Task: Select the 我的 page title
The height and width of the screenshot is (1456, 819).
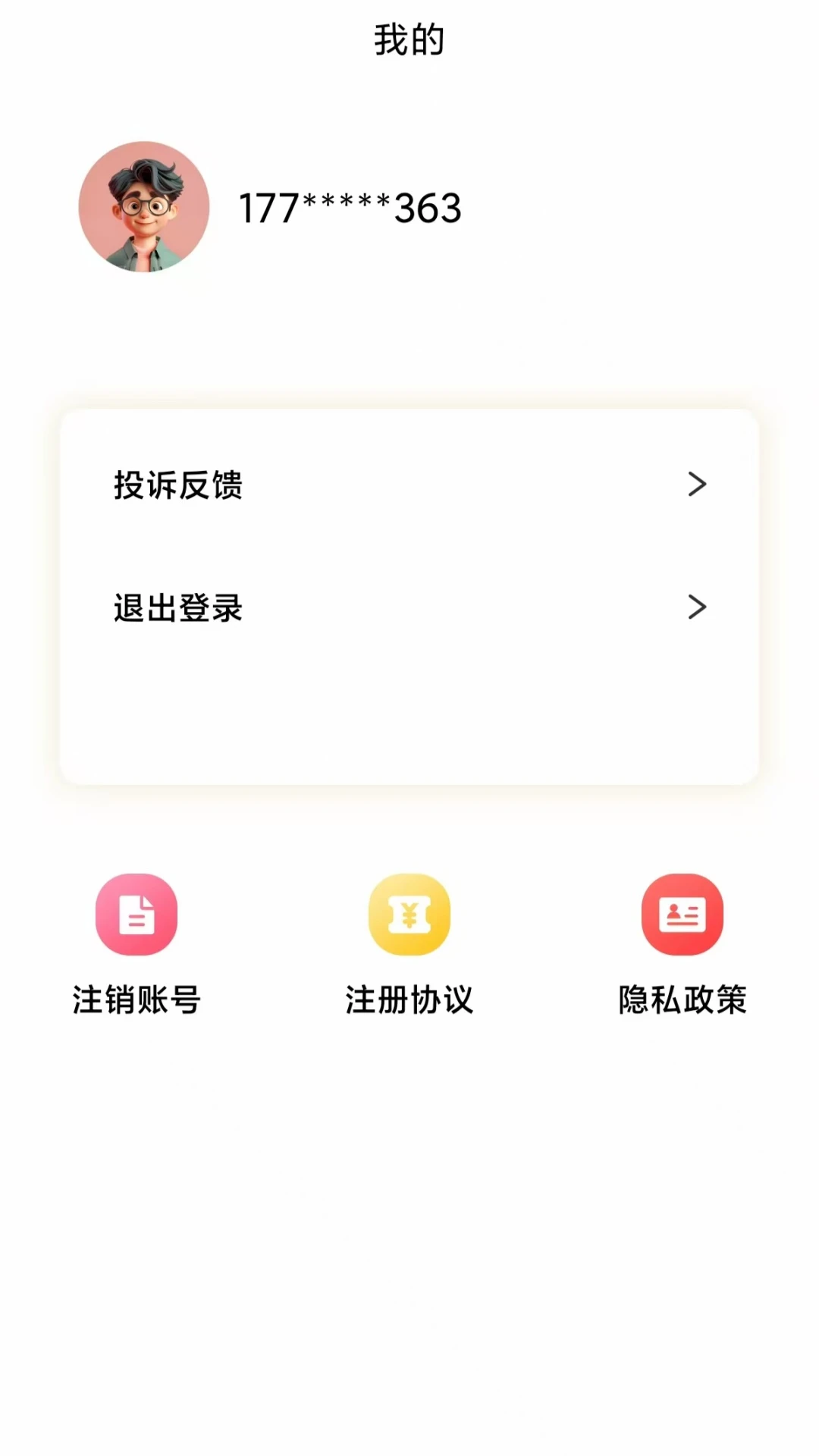Action: (x=409, y=39)
